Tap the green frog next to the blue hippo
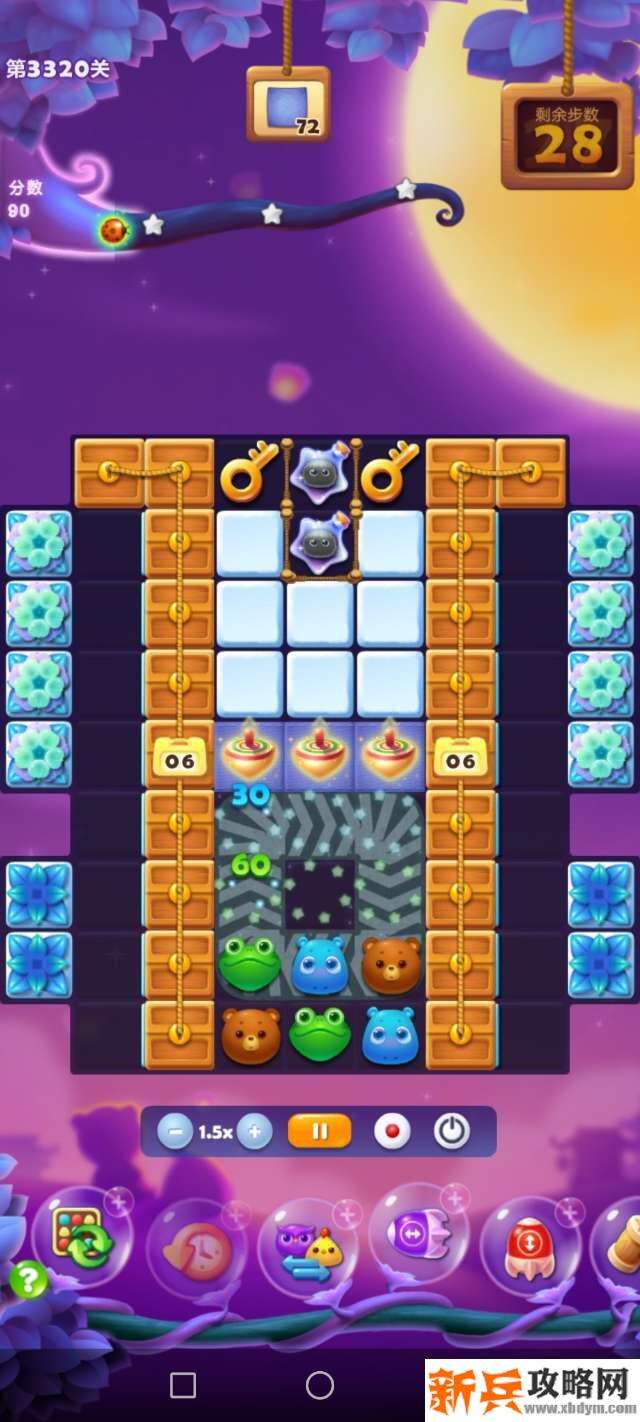640x1422 pixels. coord(250,965)
